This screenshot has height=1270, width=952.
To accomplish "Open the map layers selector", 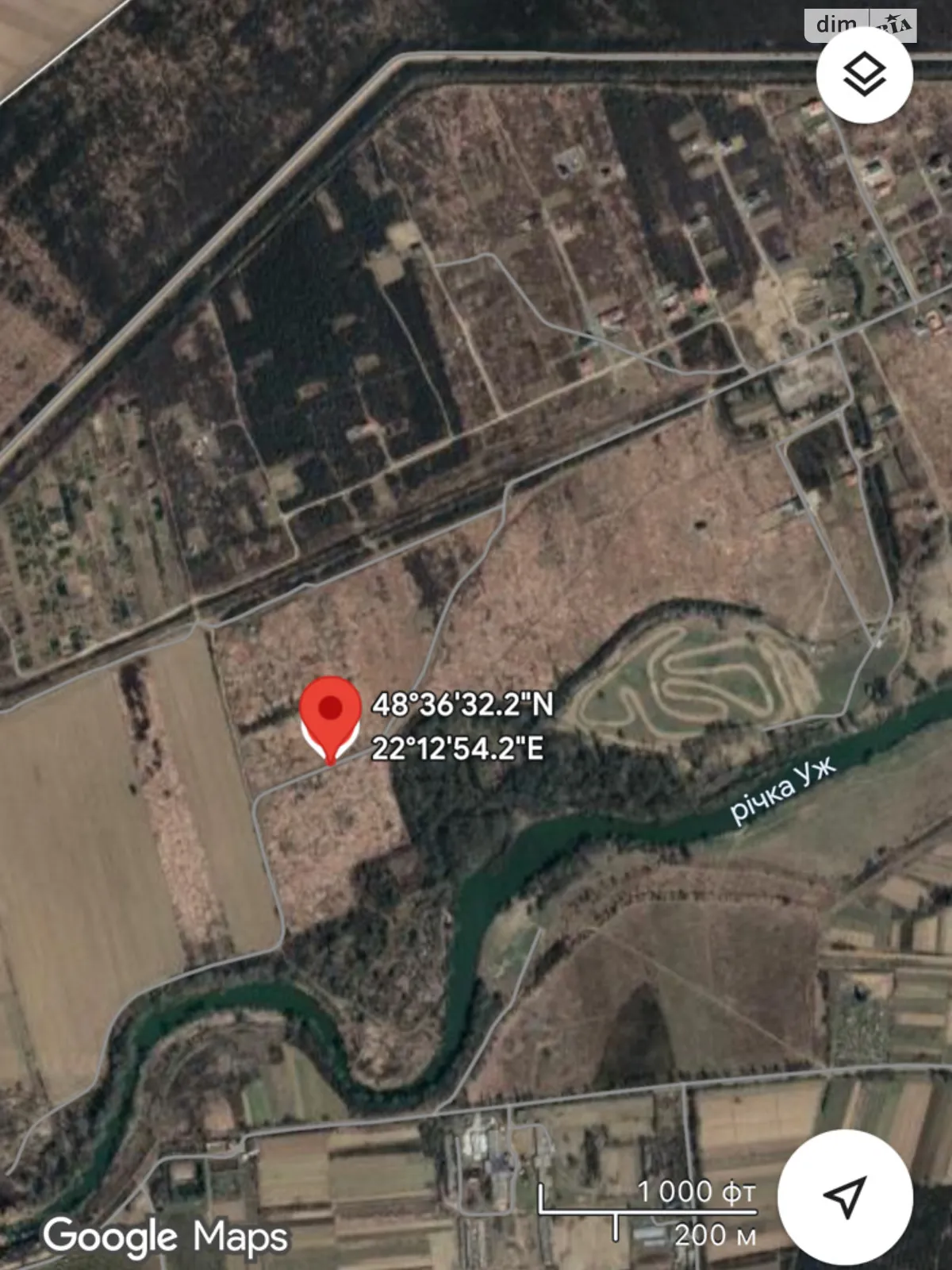I will [864, 75].
